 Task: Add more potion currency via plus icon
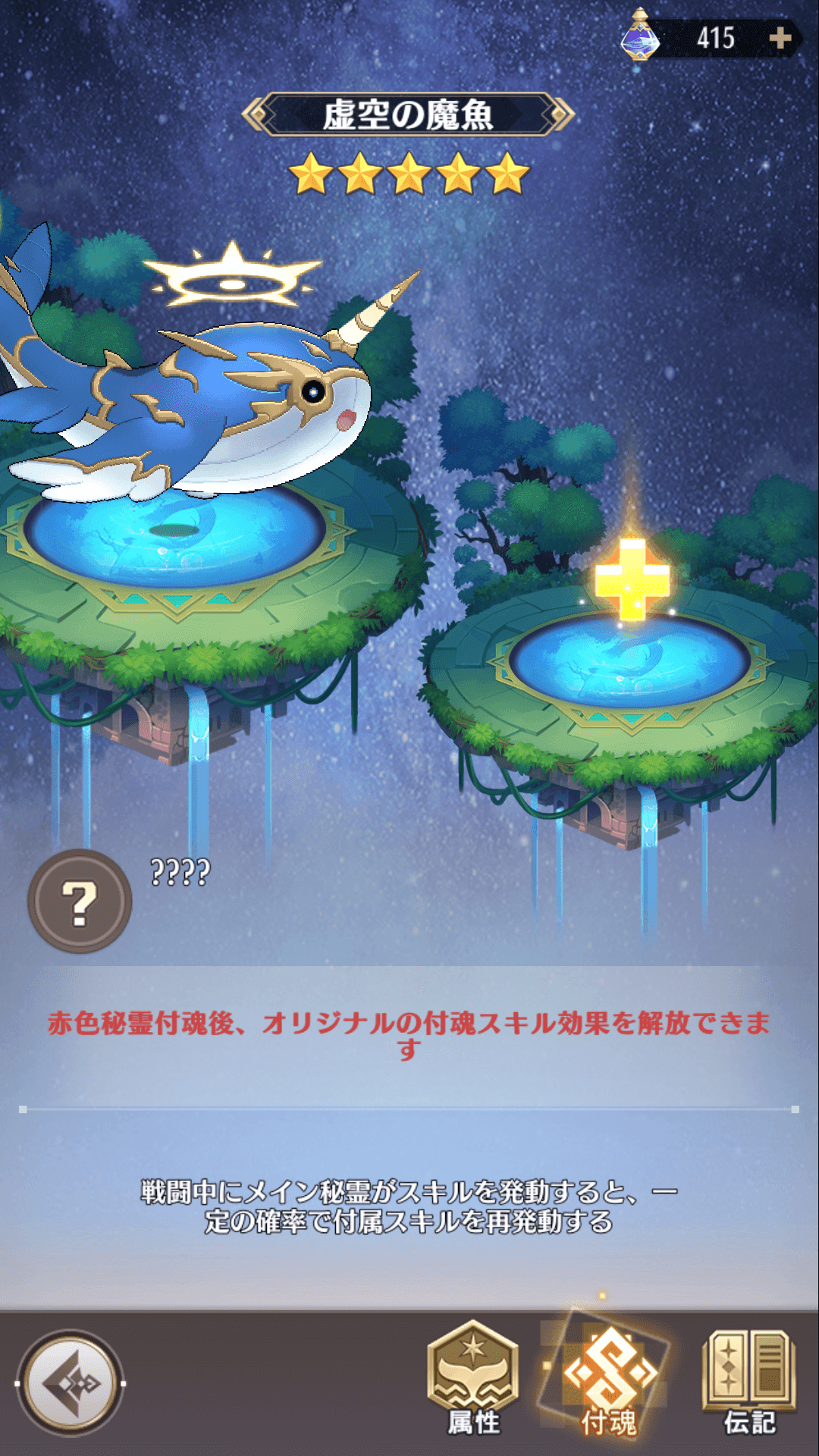(780, 38)
